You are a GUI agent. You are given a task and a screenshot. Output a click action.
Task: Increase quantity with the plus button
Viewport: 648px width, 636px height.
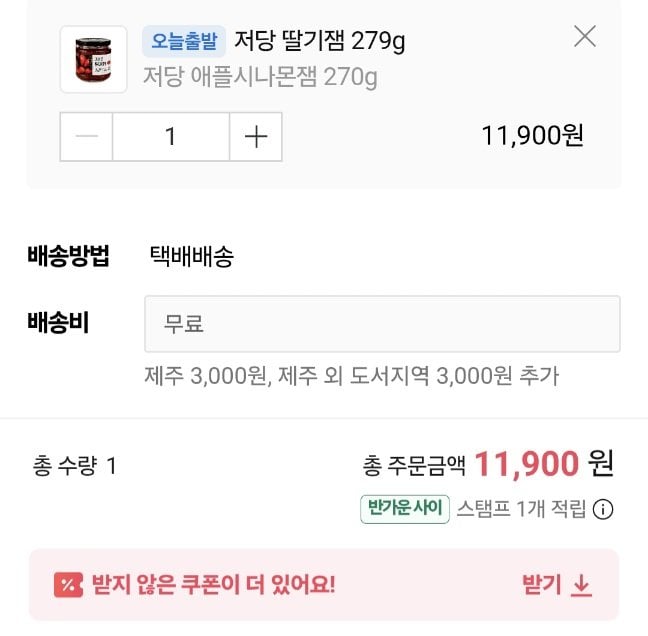(x=256, y=137)
